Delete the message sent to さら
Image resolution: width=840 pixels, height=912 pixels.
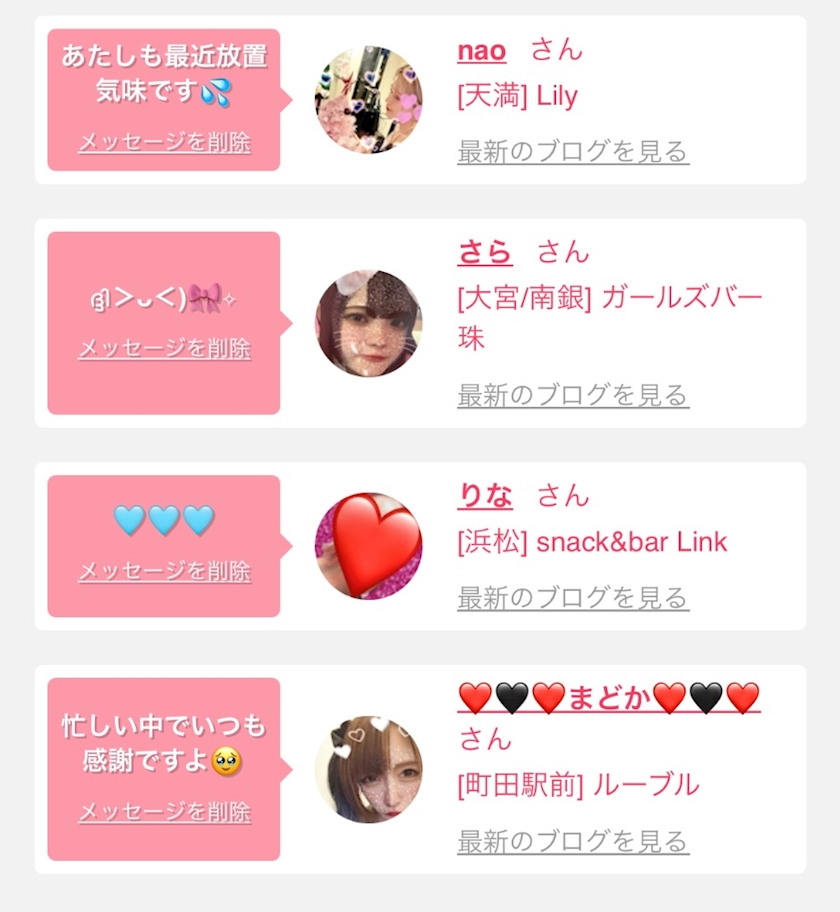click(164, 349)
